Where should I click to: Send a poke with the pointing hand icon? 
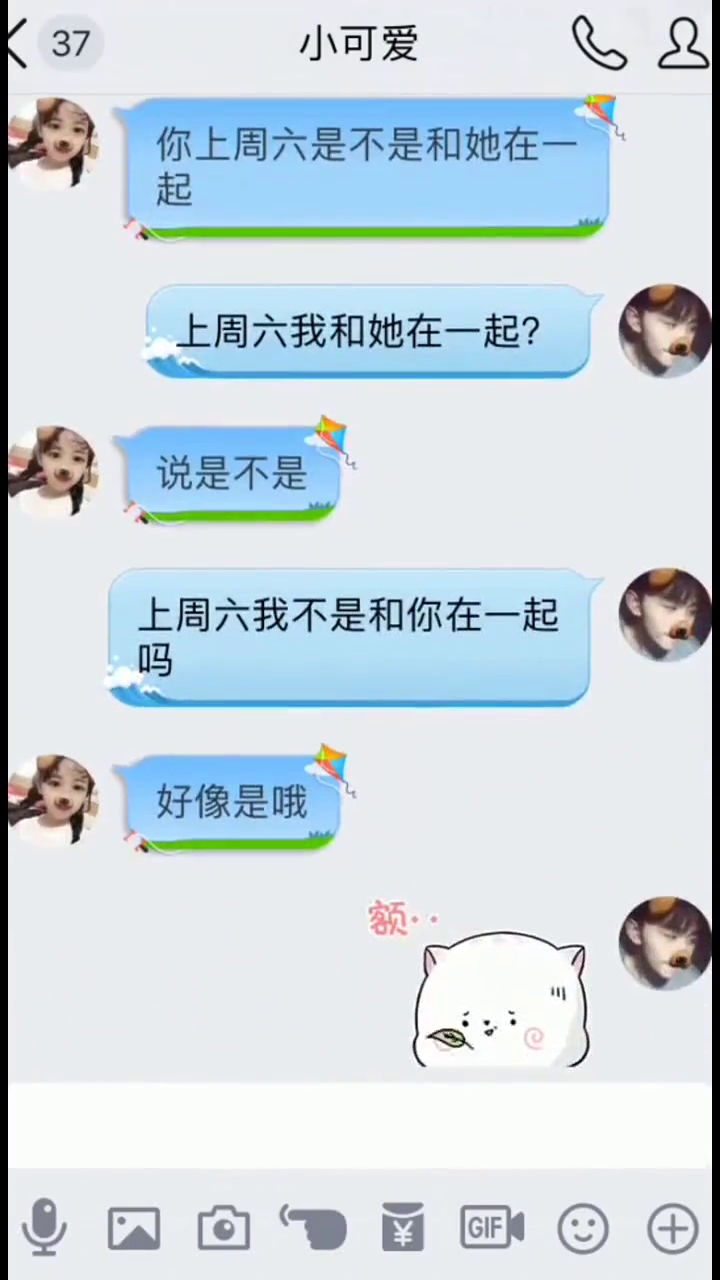[313, 1227]
